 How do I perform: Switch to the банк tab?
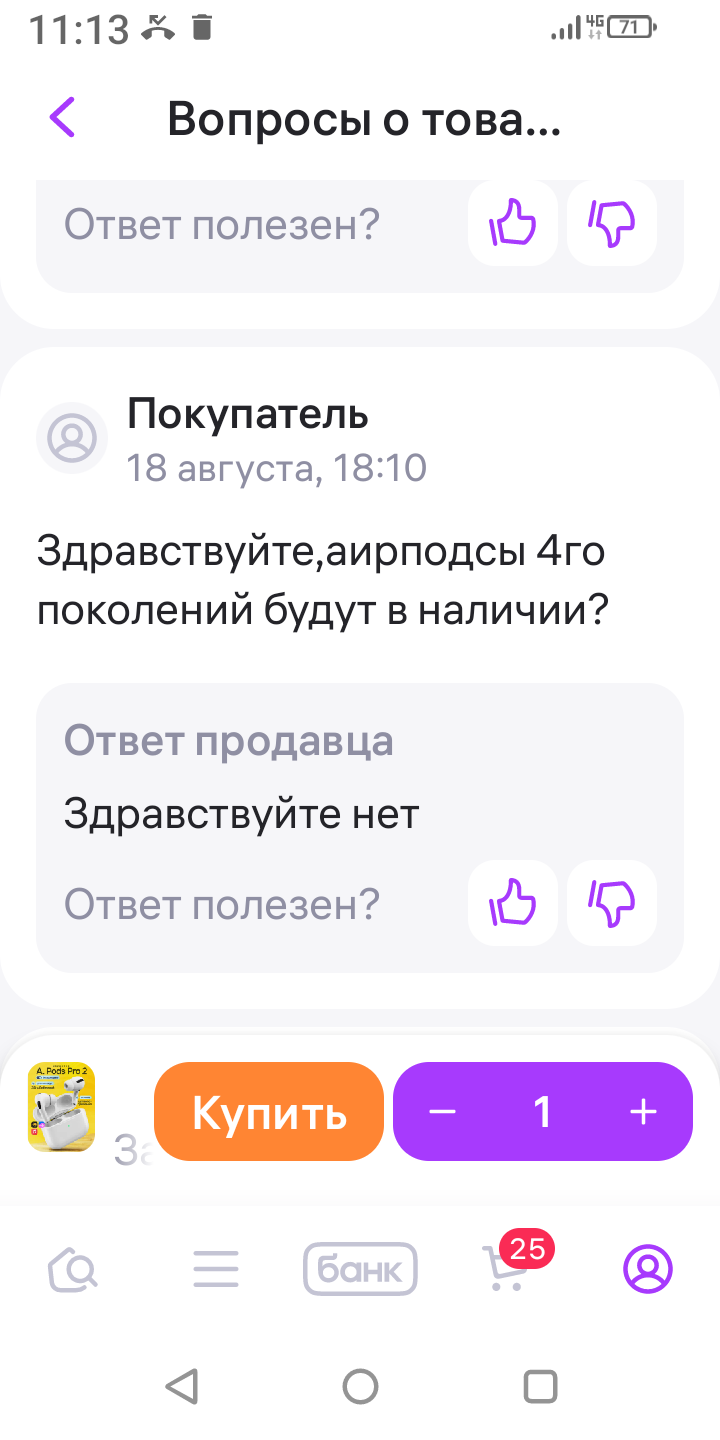pos(360,1270)
